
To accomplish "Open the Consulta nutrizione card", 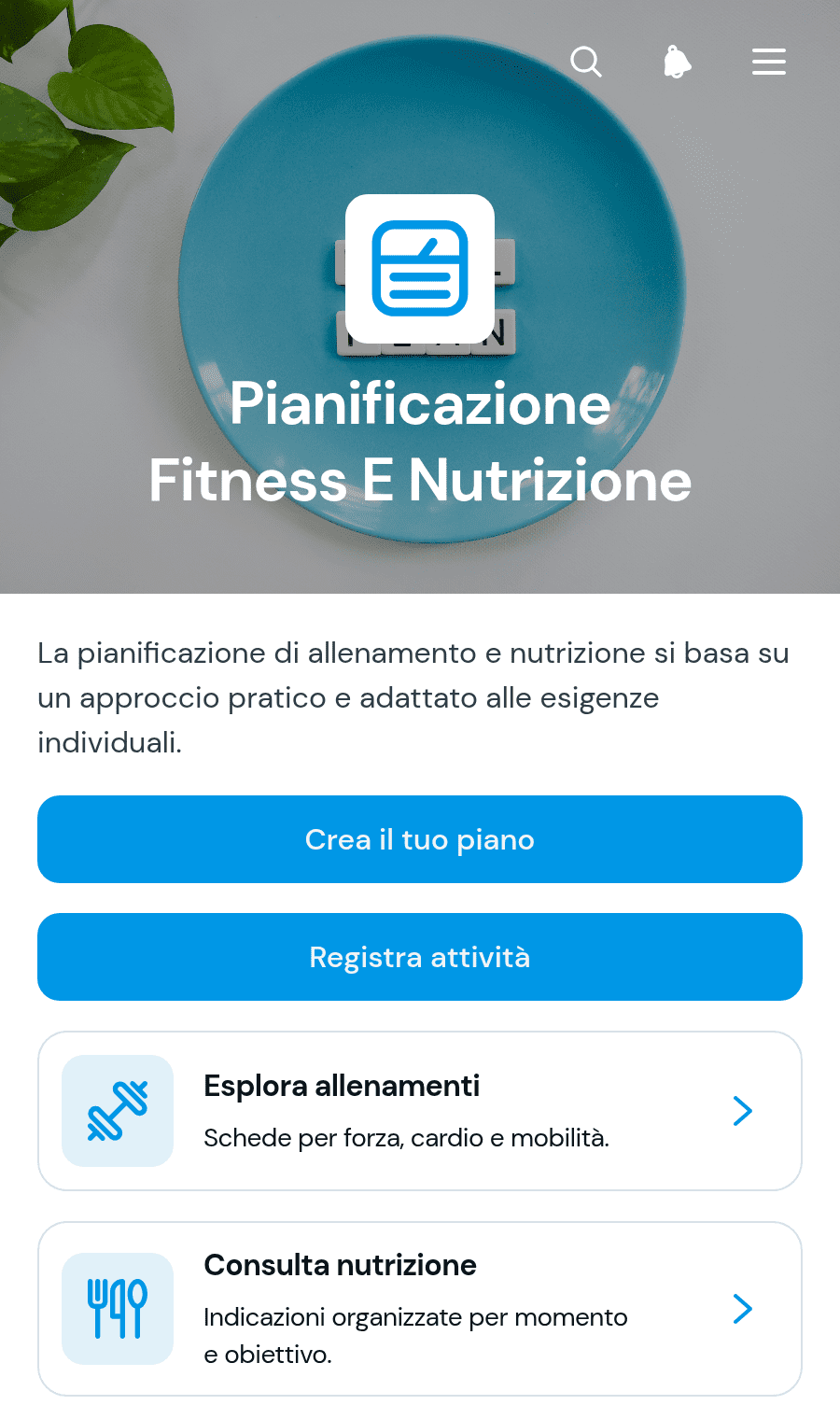I will tap(420, 1309).
